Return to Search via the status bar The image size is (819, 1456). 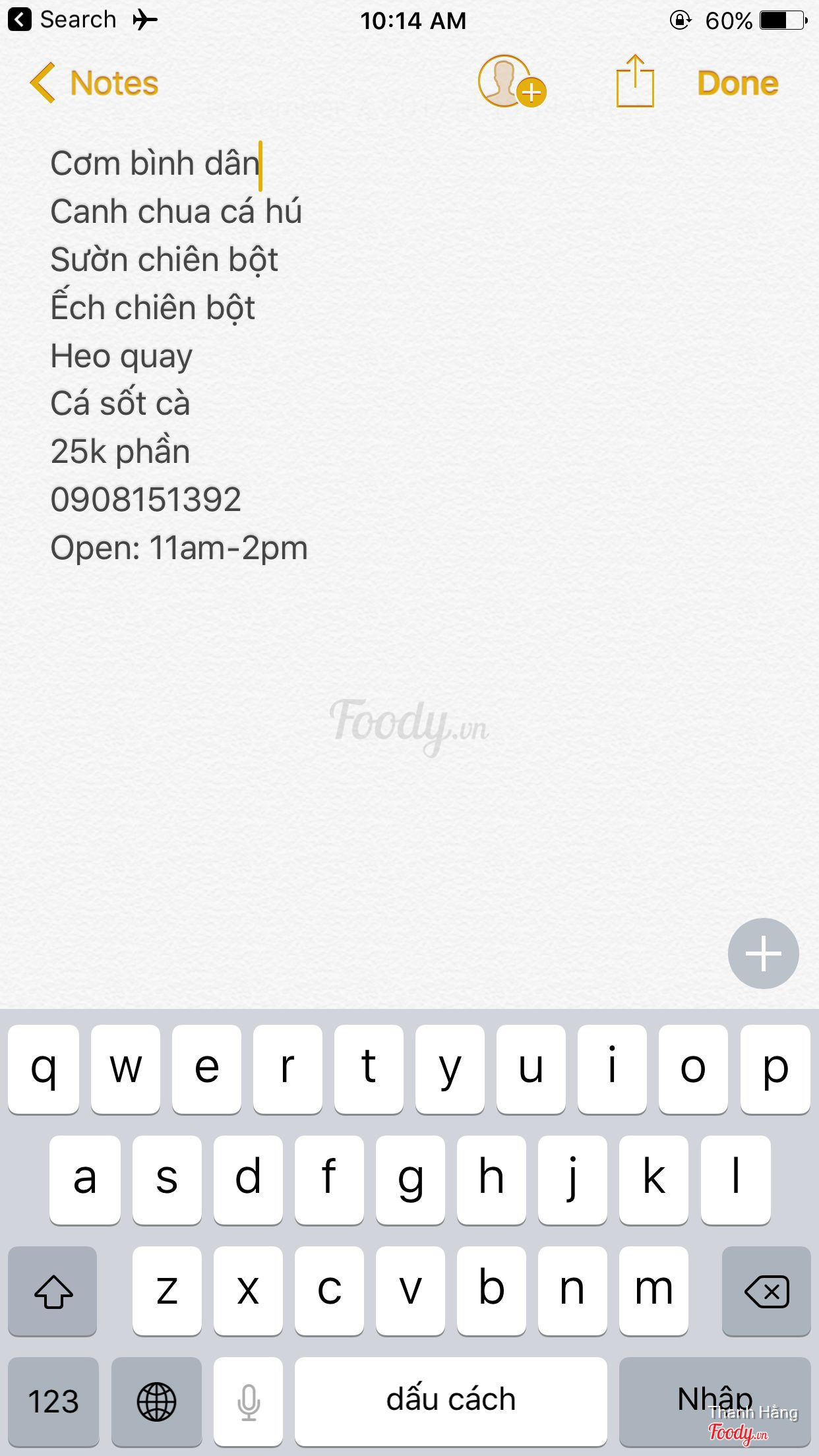(x=63, y=20)
